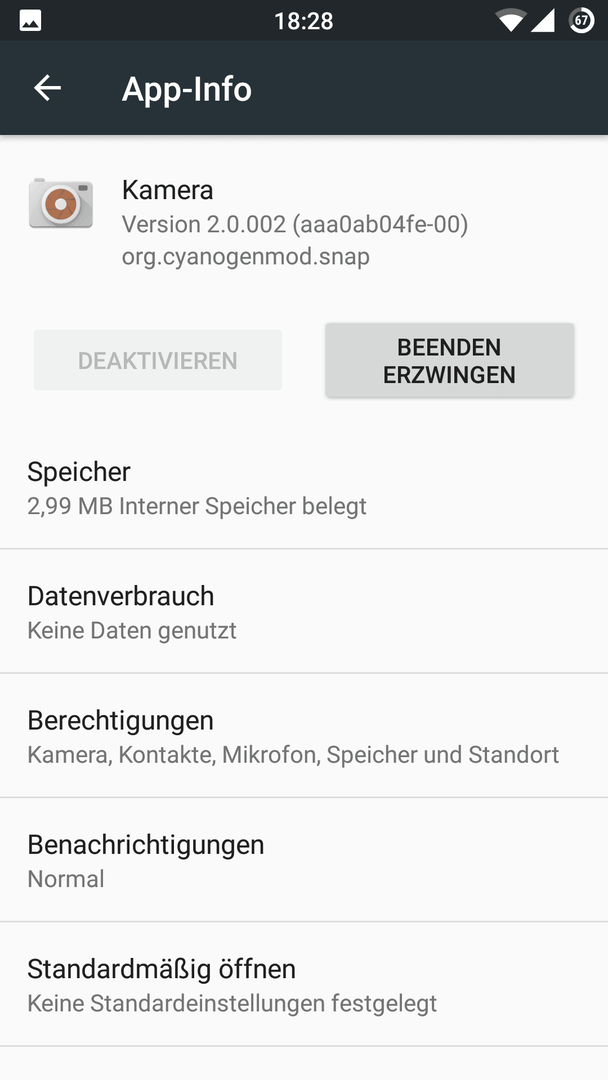Open Datenverbrauch details
608x1080 pixels.
(304, 612)
